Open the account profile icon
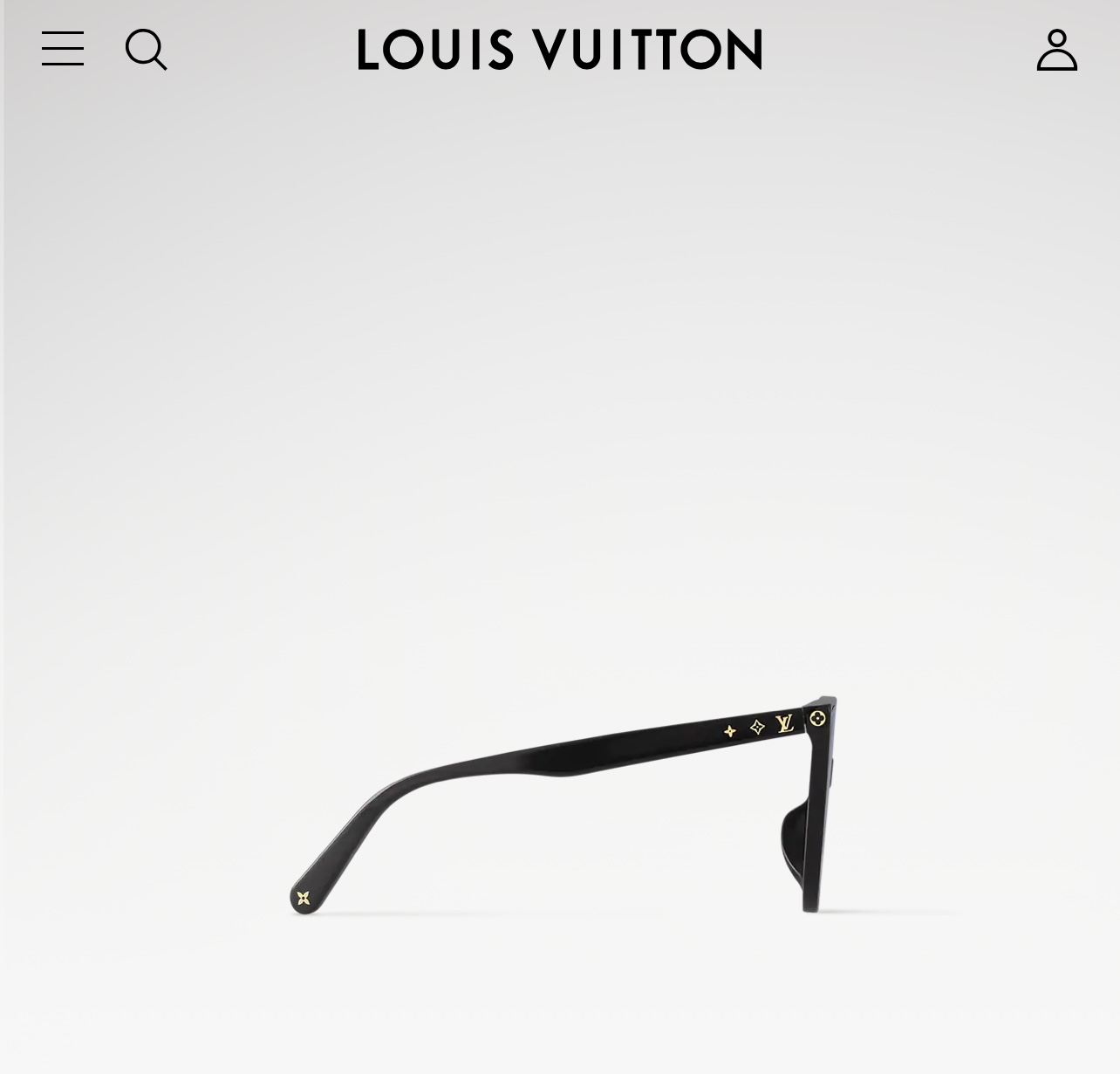The width and height of the screenshot is (1120, 1074). click(x=1056, y=50)
